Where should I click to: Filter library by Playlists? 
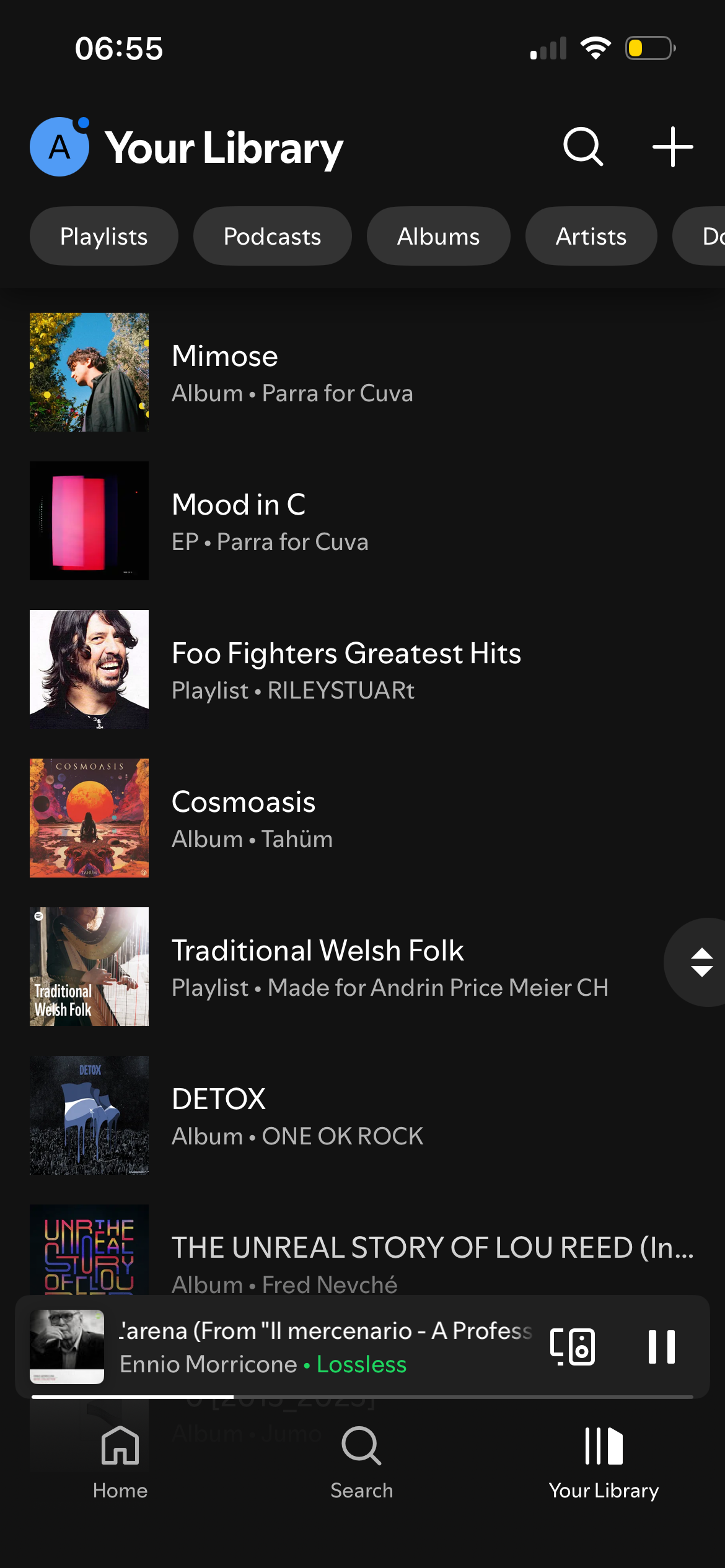104,236
